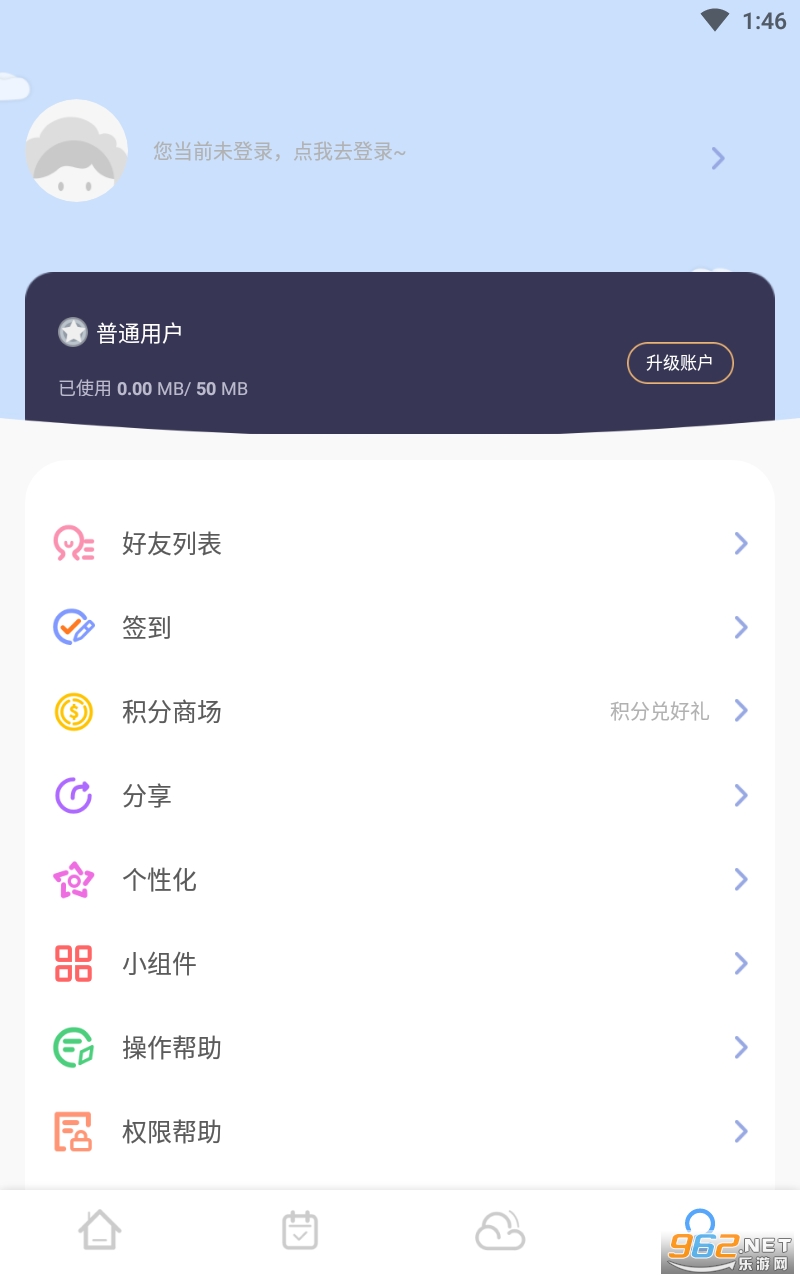Open the 分享 share row
Image resolution: width=800 pixels, height=1280 pixels.
(400, 796)
